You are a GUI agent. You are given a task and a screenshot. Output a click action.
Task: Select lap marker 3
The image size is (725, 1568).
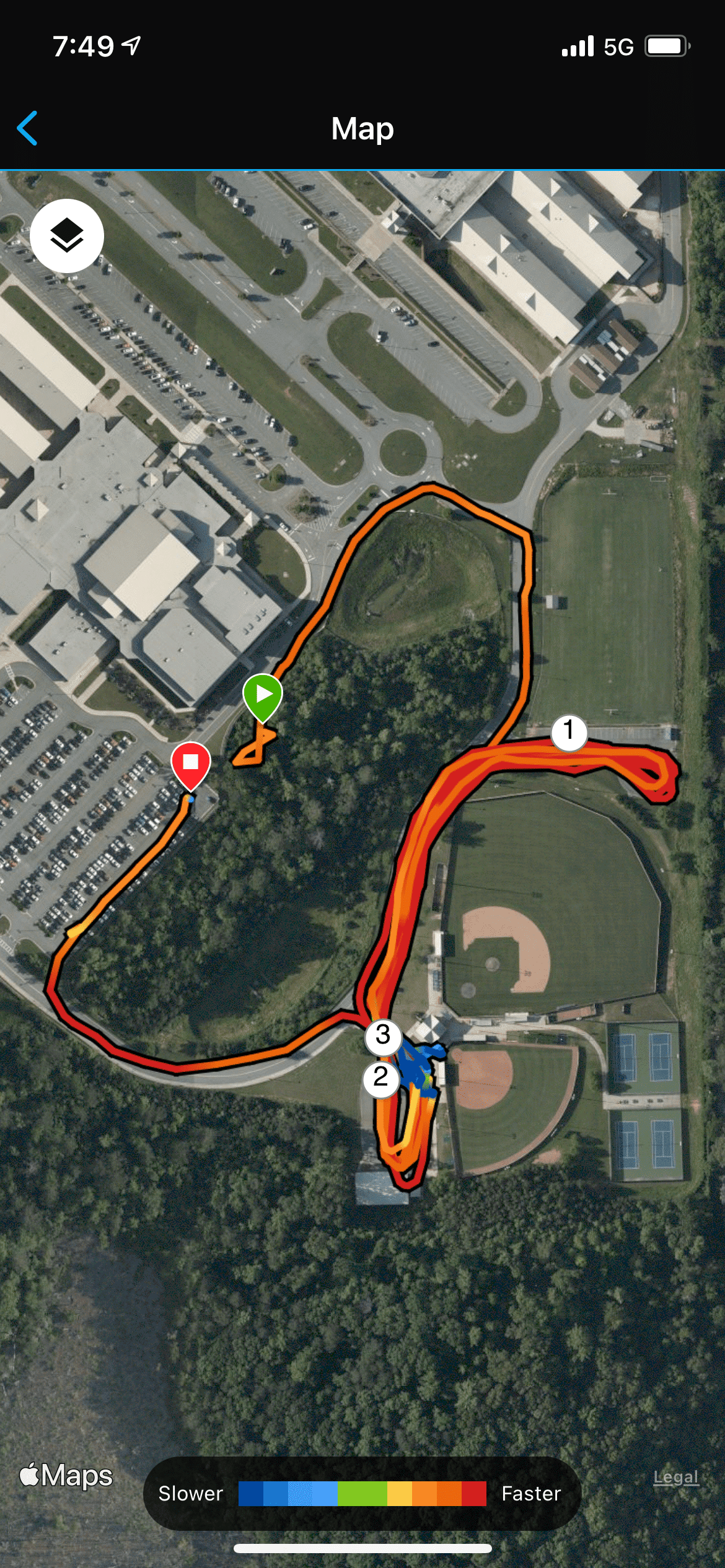coord(383,1035)
